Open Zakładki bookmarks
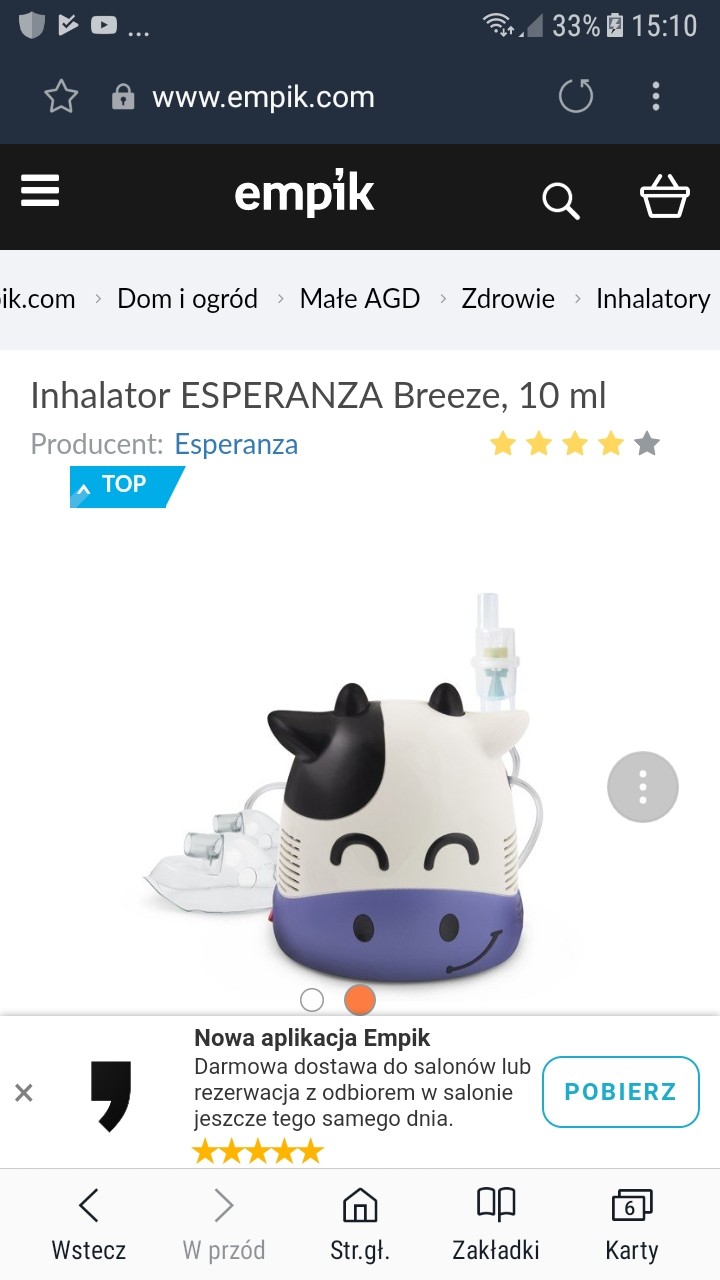Viewport: 720px width, 1280px height. 496,1222
